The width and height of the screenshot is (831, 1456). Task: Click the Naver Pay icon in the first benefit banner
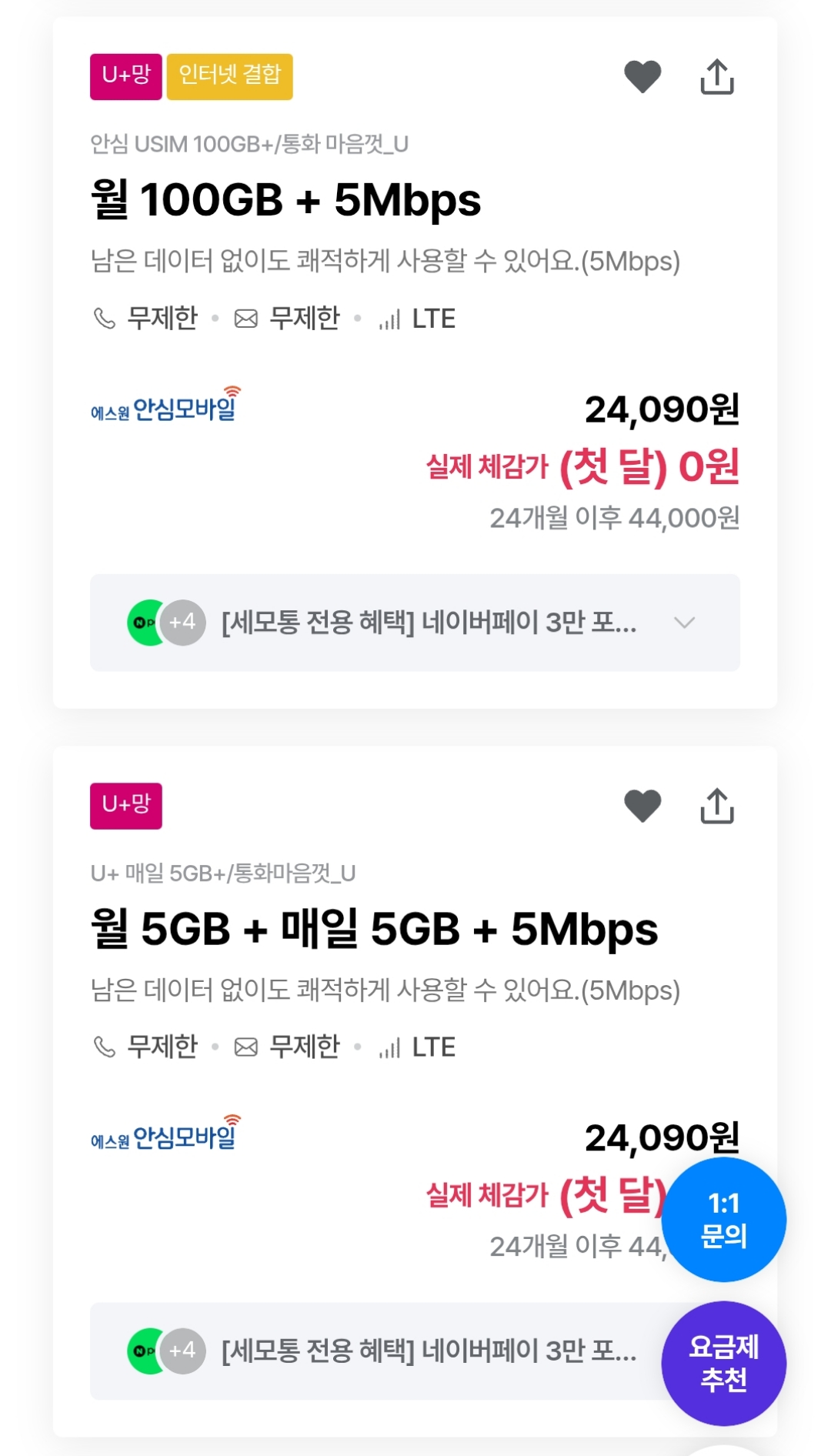[x=143, y=623]
